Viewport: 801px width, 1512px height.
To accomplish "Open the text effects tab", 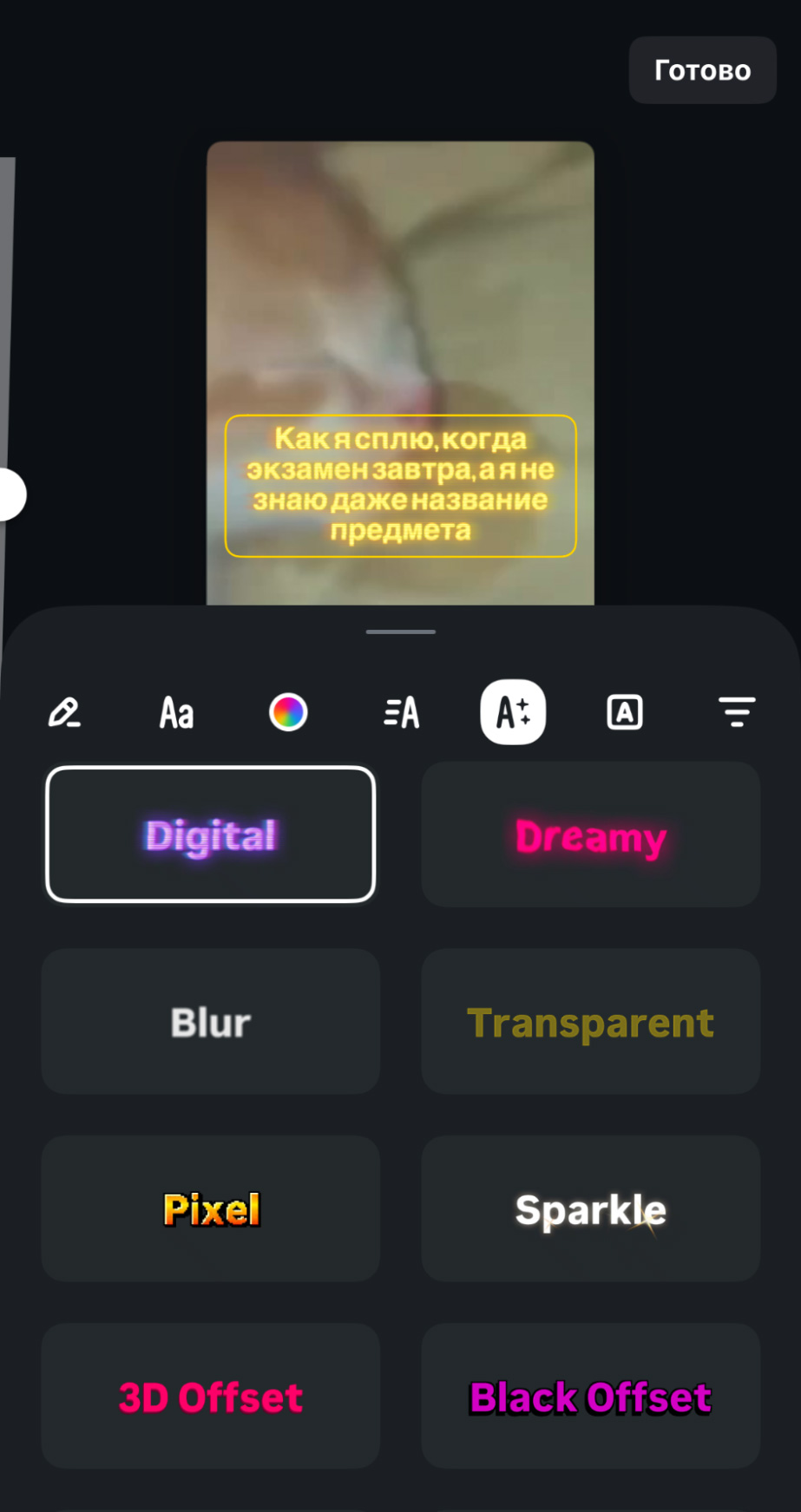I will pyautogui.click(x=513, y=712).
